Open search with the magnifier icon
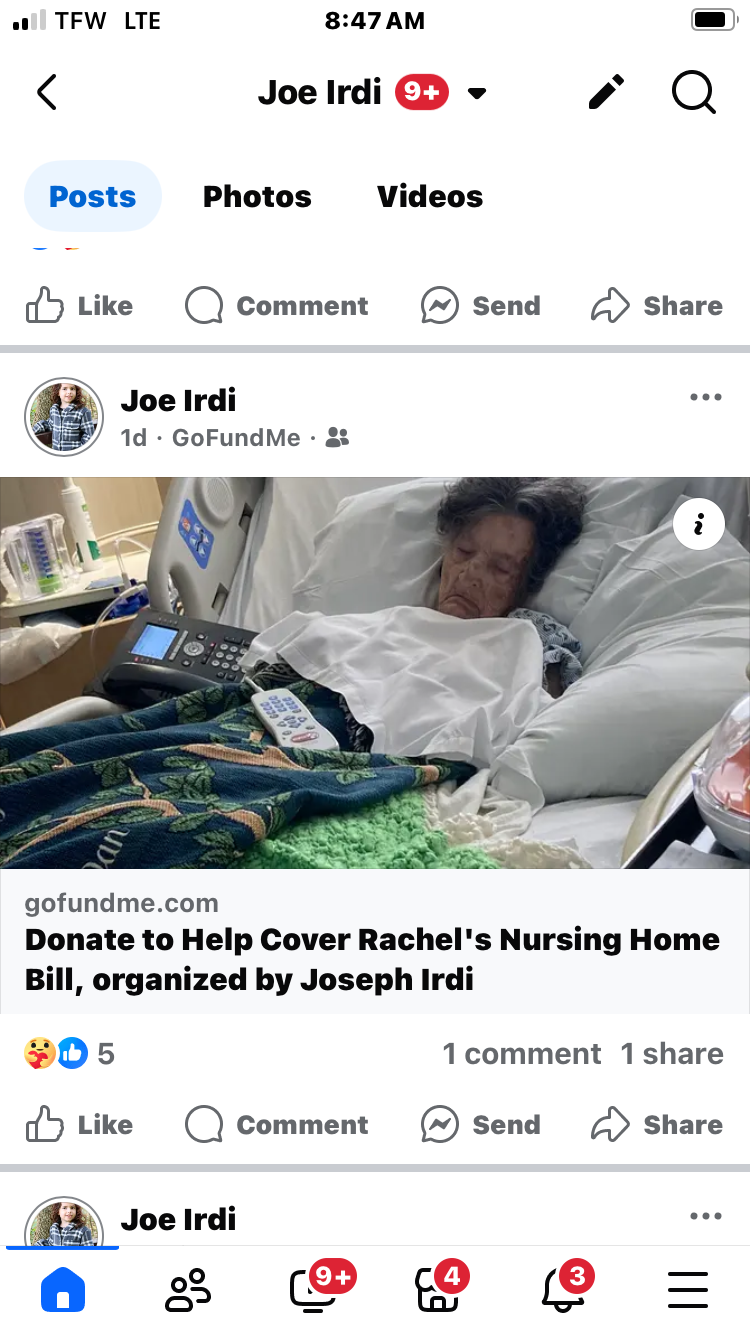Image resolution: width=750 pixels, height=1334 pixels. 692,93
